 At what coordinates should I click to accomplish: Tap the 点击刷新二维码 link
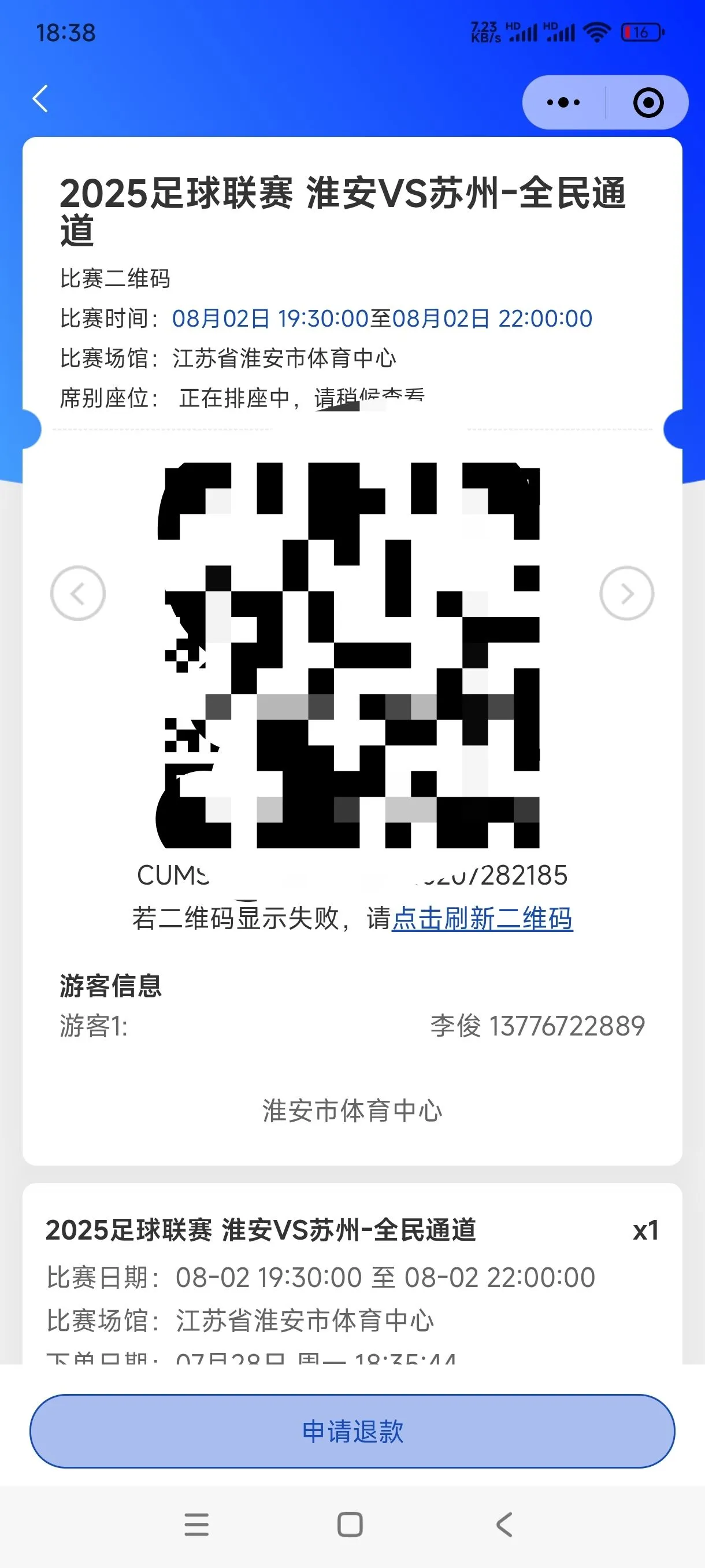483,919
